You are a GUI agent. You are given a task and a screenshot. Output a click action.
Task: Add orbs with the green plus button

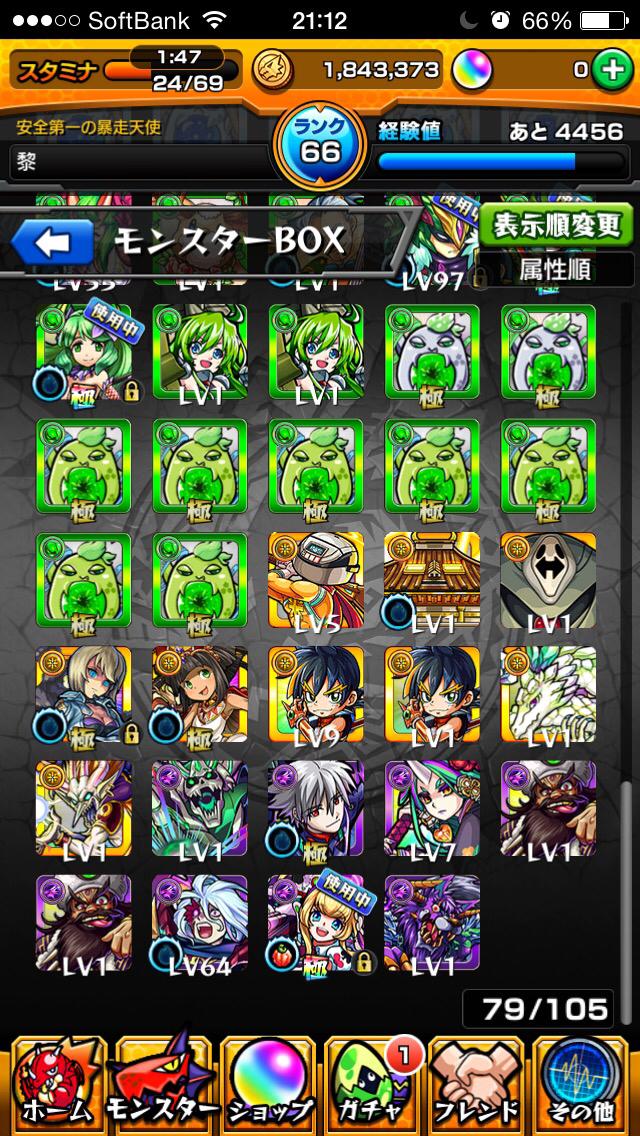[610, 70]
